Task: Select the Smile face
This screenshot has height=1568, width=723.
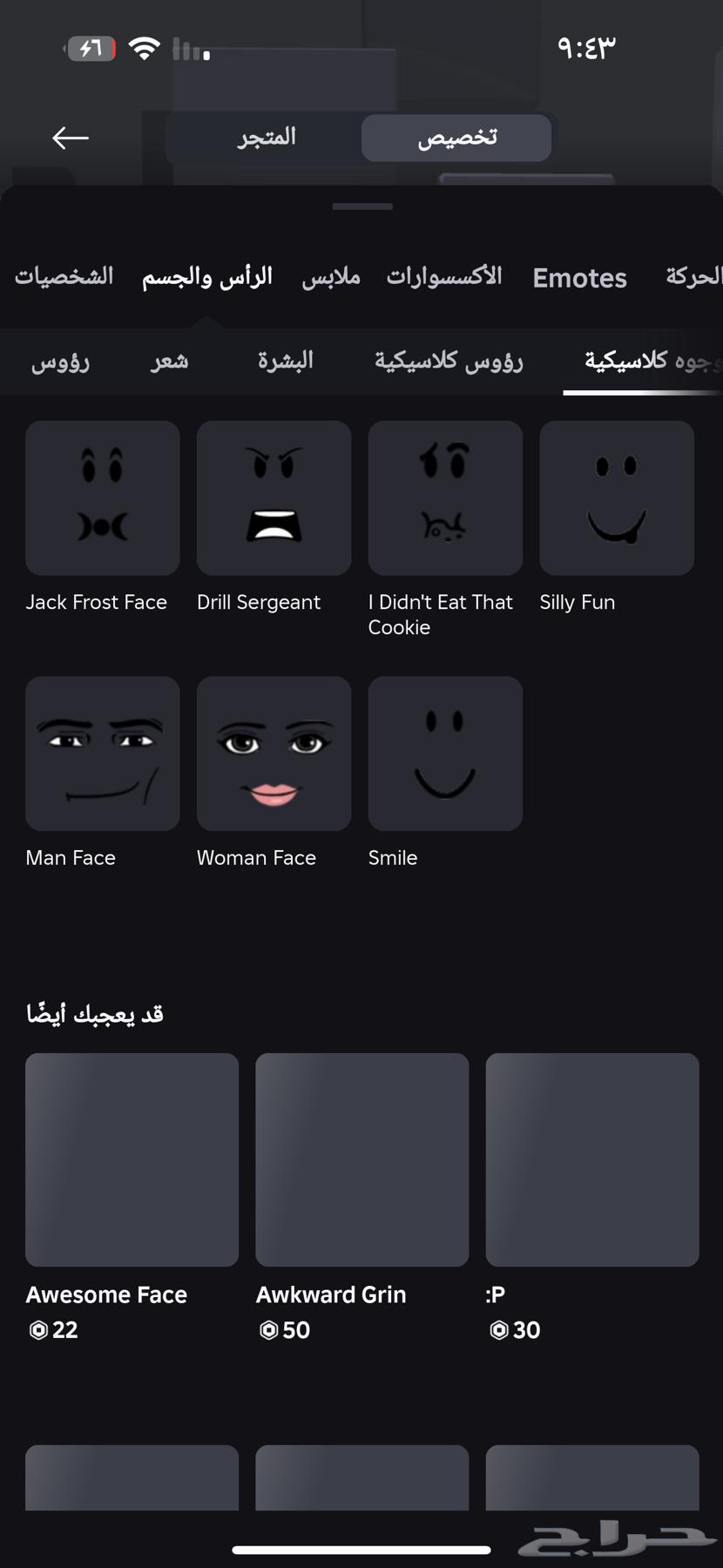Action: [x=445, y=753]
